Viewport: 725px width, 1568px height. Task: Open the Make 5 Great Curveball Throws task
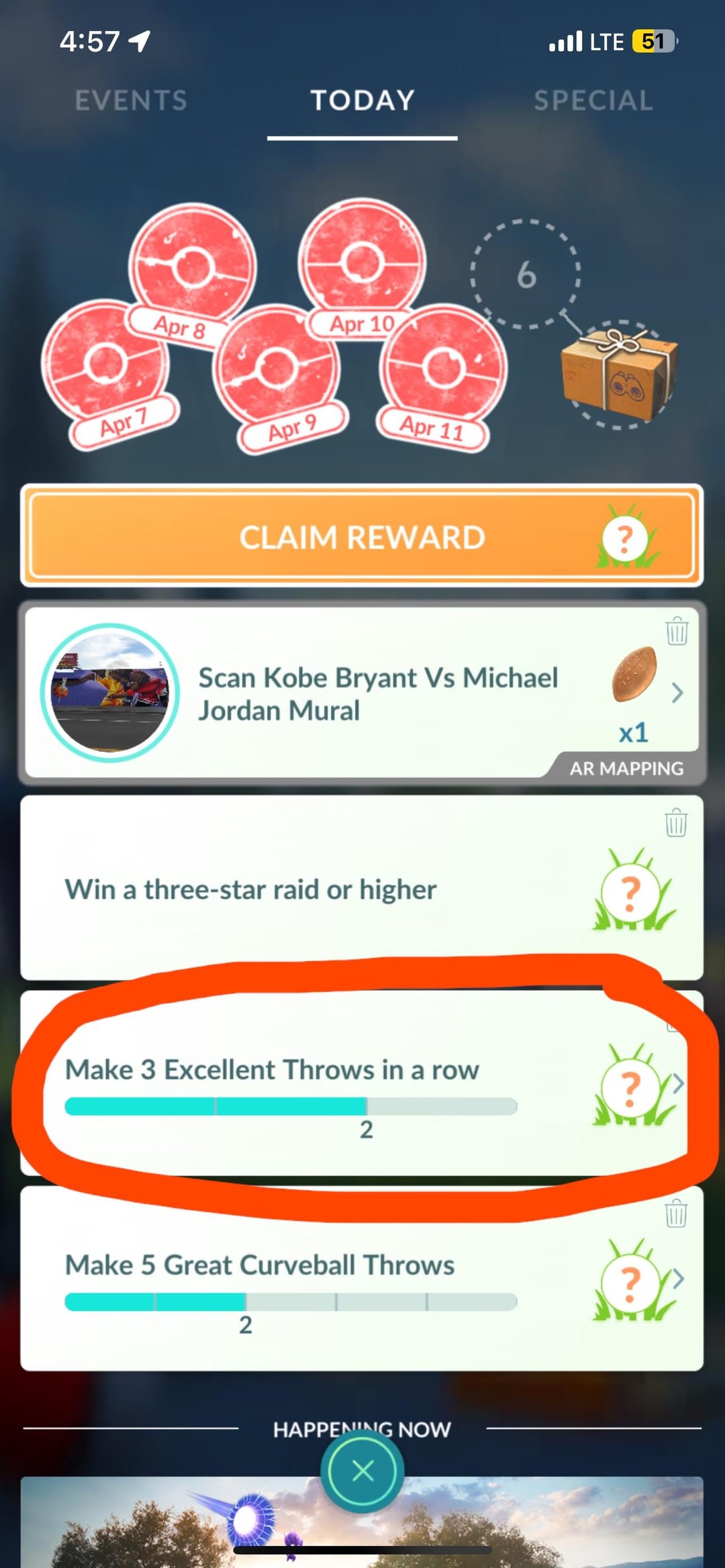(362, 1279)
